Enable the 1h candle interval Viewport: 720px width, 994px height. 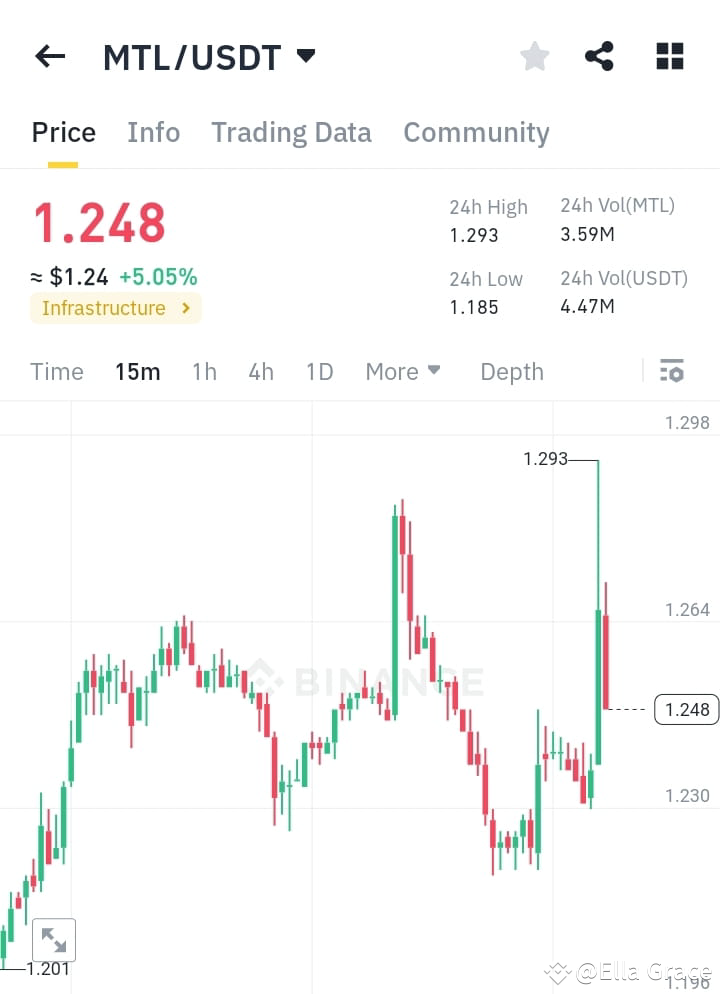point(203,371)
